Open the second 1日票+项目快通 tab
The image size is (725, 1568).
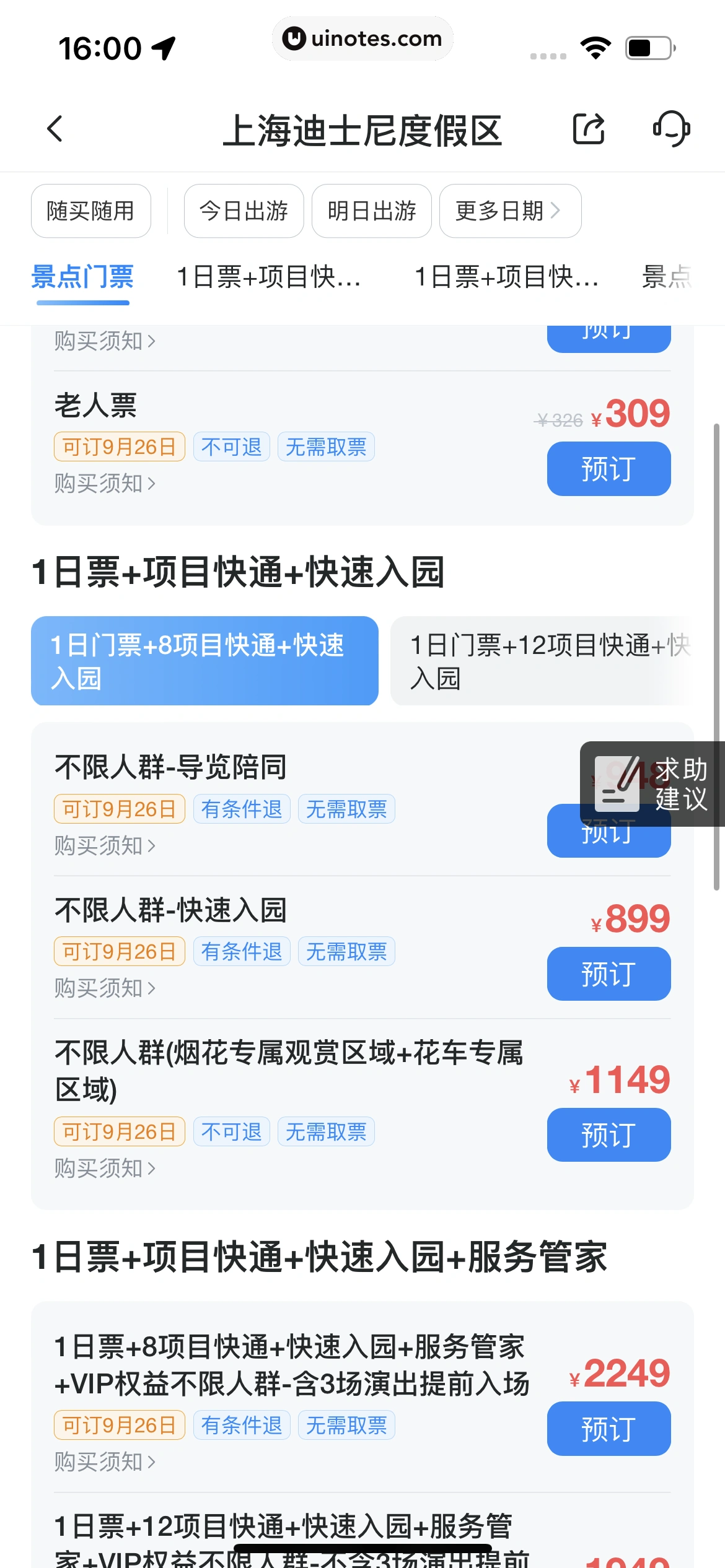tap(506, 278)
